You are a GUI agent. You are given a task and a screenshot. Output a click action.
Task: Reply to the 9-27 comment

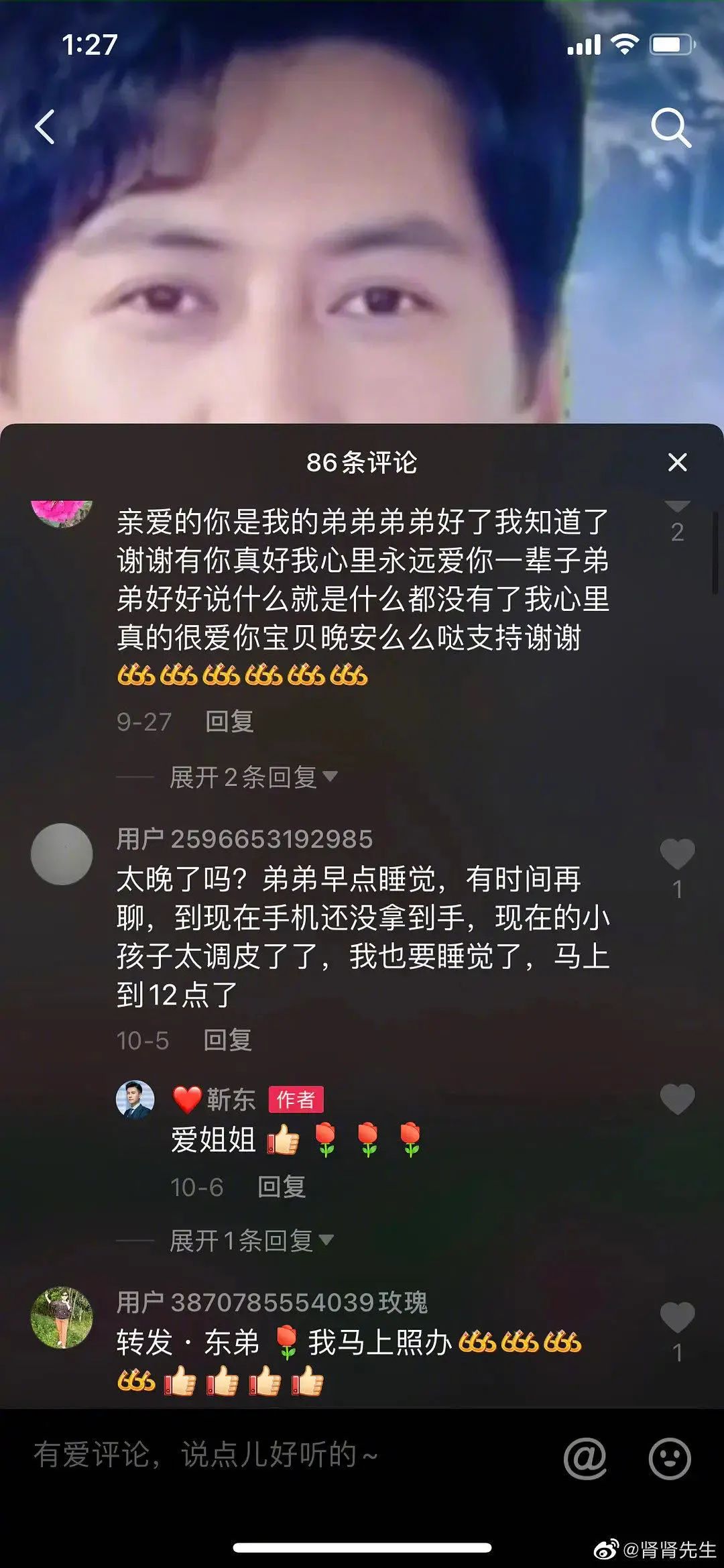click(229, 722)
